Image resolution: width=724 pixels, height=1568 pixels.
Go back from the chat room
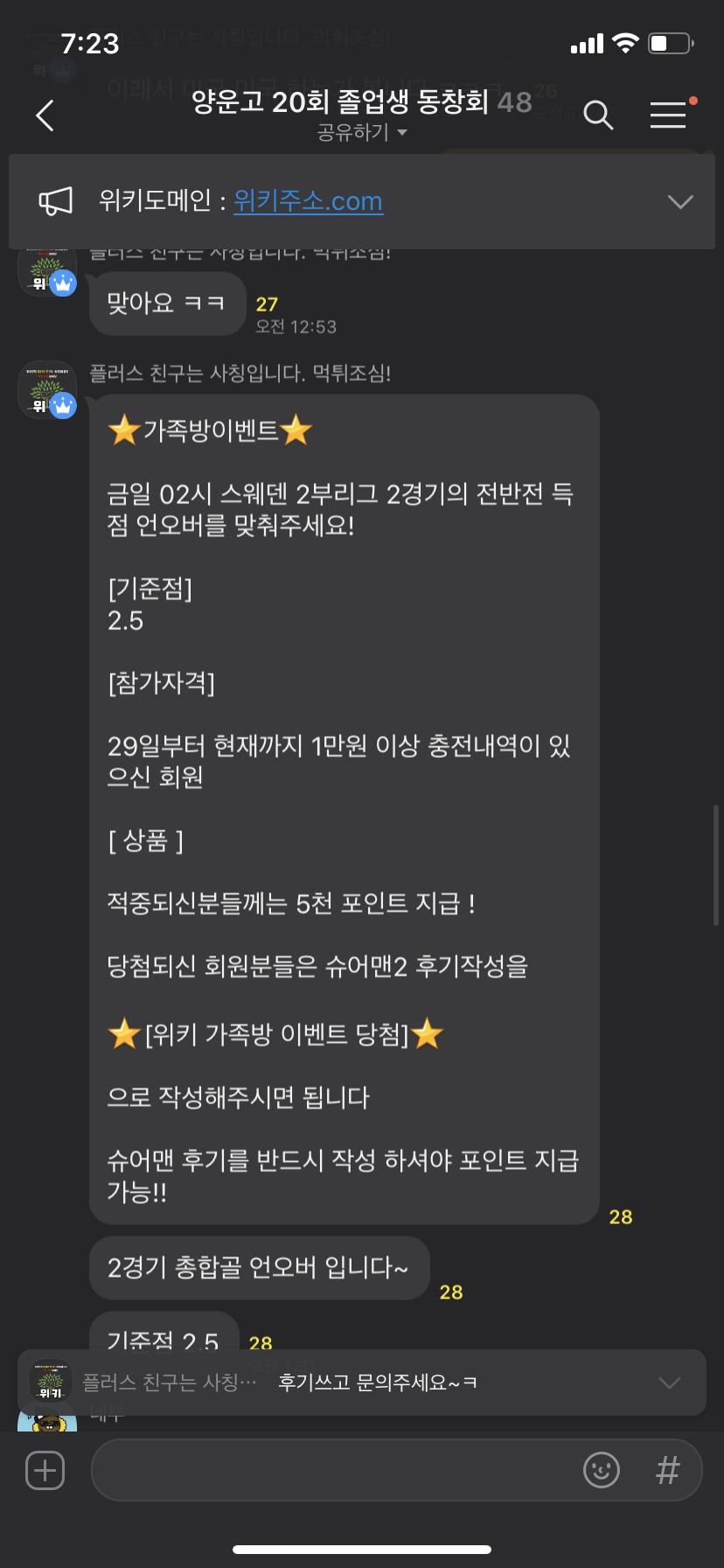tap(45, 115)
